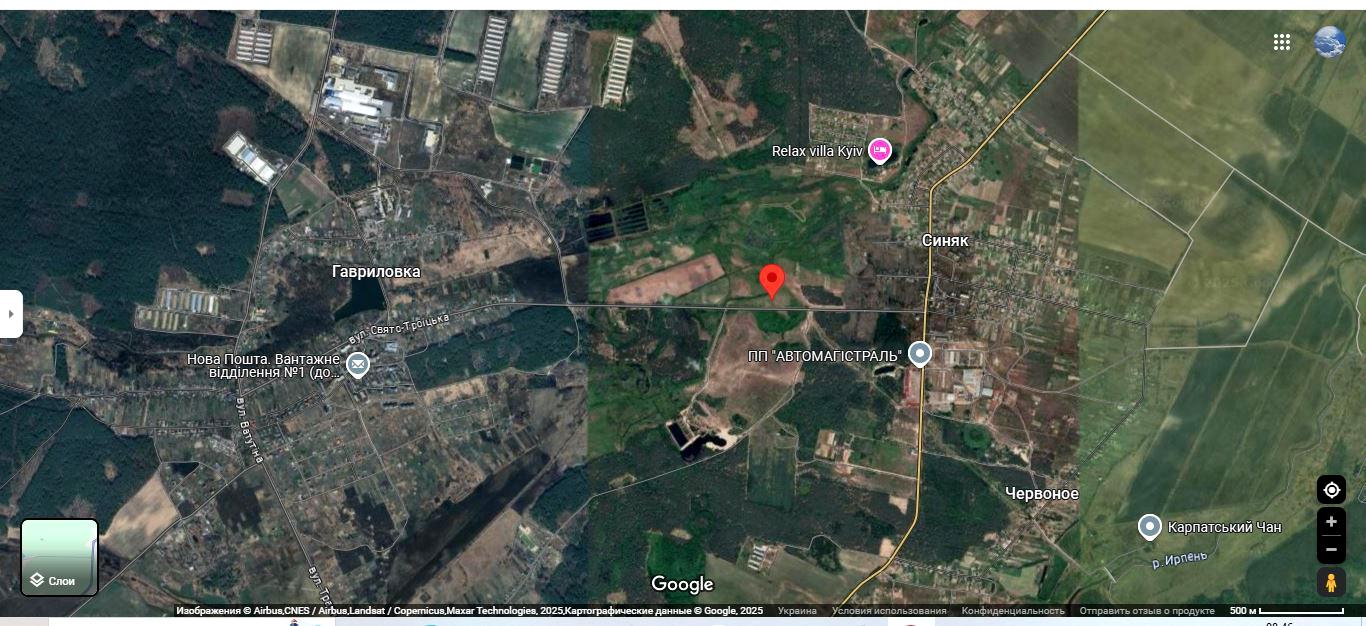Open the Relax villa Kyiv place marker
Viewport: 1366px width, 626px height.
pos(879,151)
